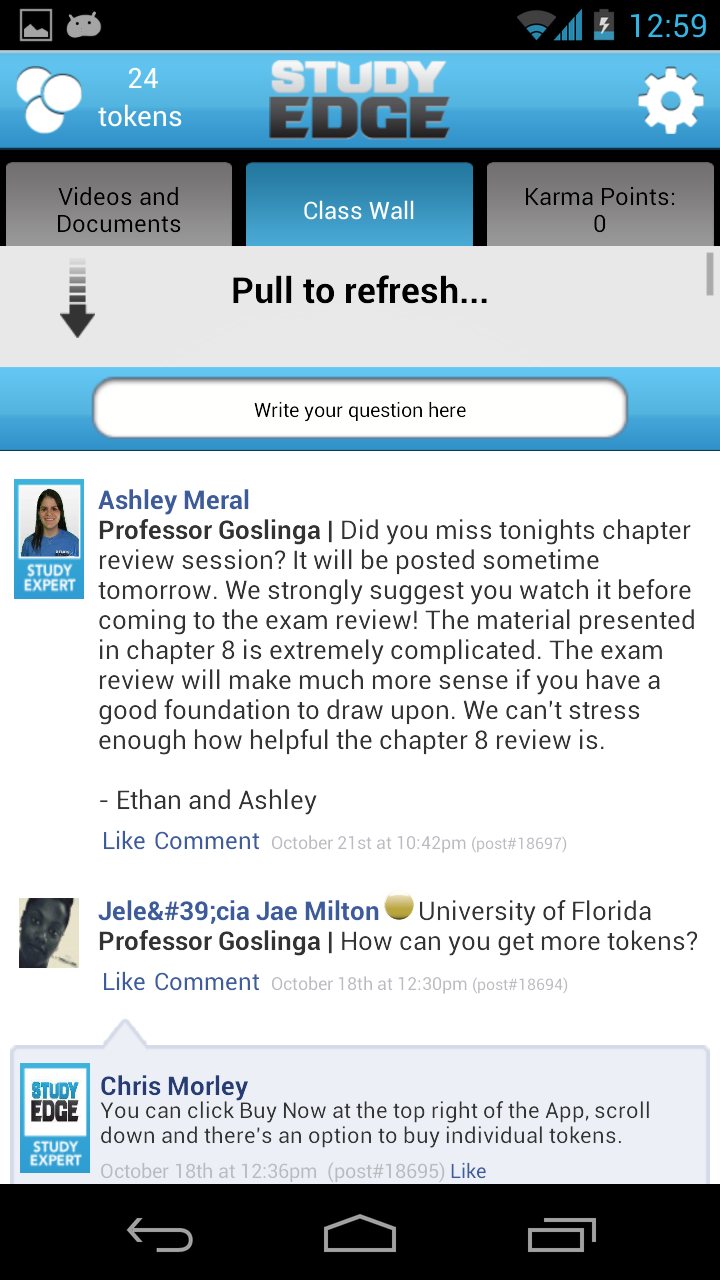Viewport: 720px width, 1280px height.
Task: Like Chris Morley's Buy Now reply
Action: click(x=468, y=1170)
